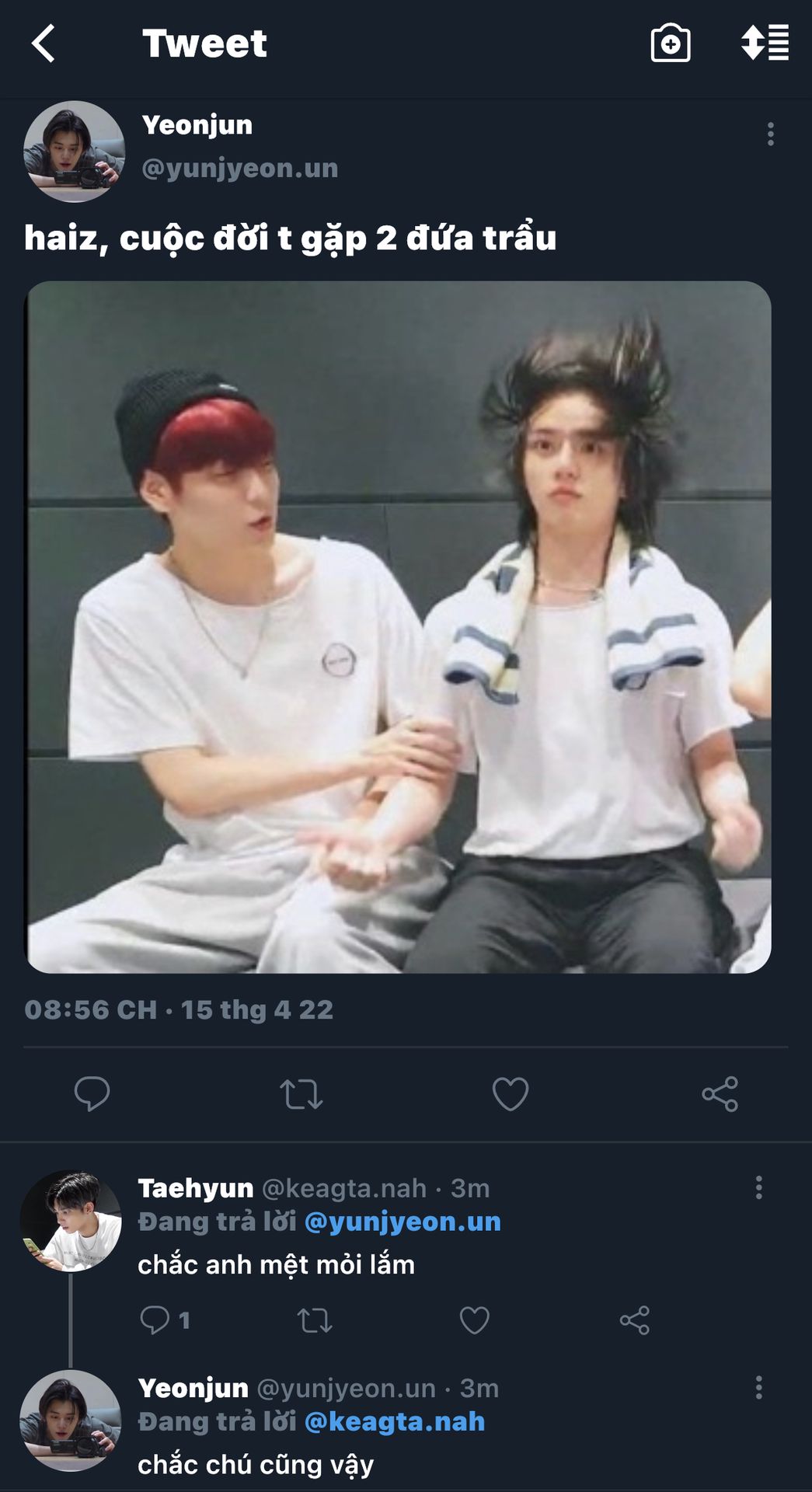This screenshot has height=1492, width=812.
Task: Retweet Taehyun's reply
Action: [315, 1320]
